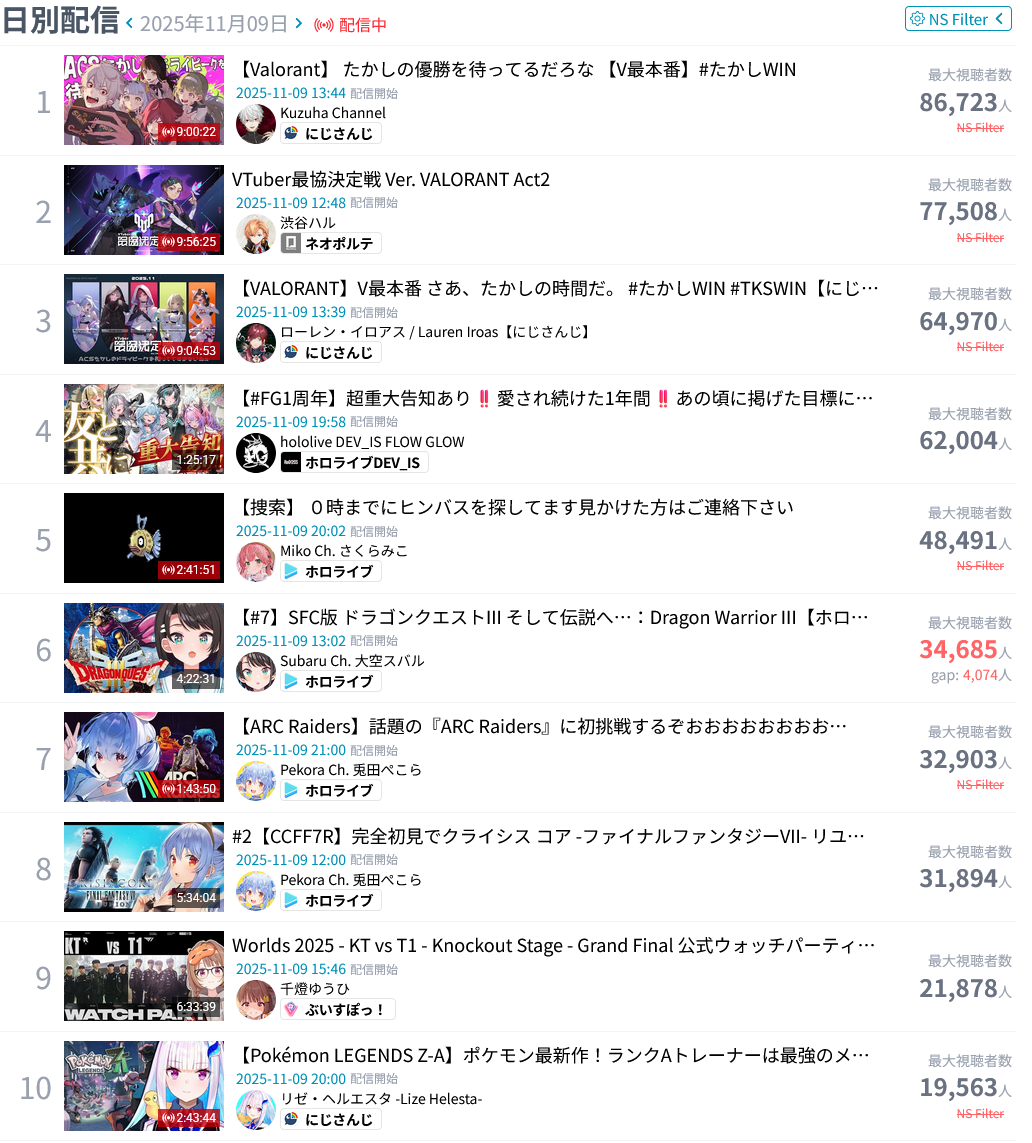The height and width of the screenshot is (1143, 1032).
Task: Open Miko Ch. さくらみこ channel
Action: (344, 551)
